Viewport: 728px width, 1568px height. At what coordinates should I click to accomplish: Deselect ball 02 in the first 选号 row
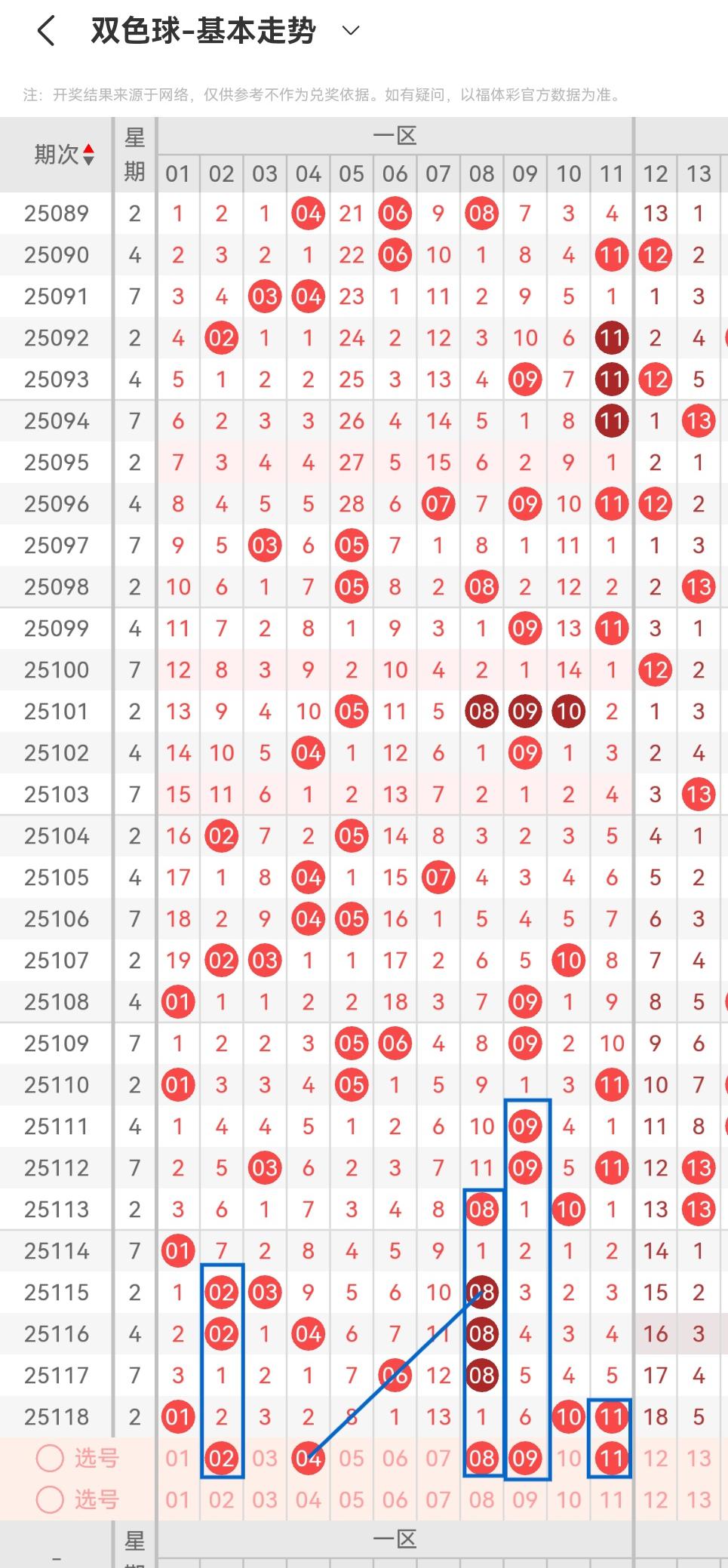coord(221,1458)
